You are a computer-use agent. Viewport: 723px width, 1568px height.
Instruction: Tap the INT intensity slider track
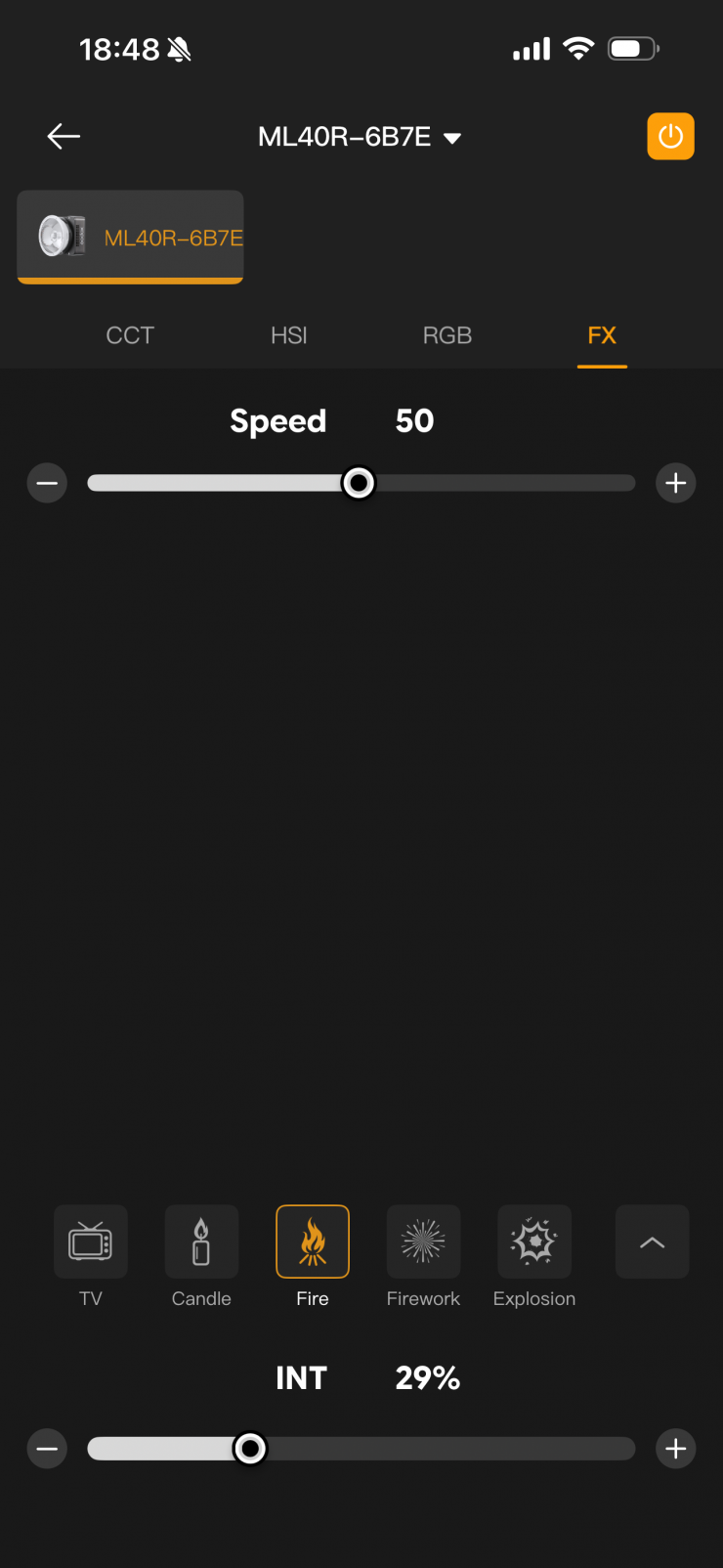[361, 1449]
